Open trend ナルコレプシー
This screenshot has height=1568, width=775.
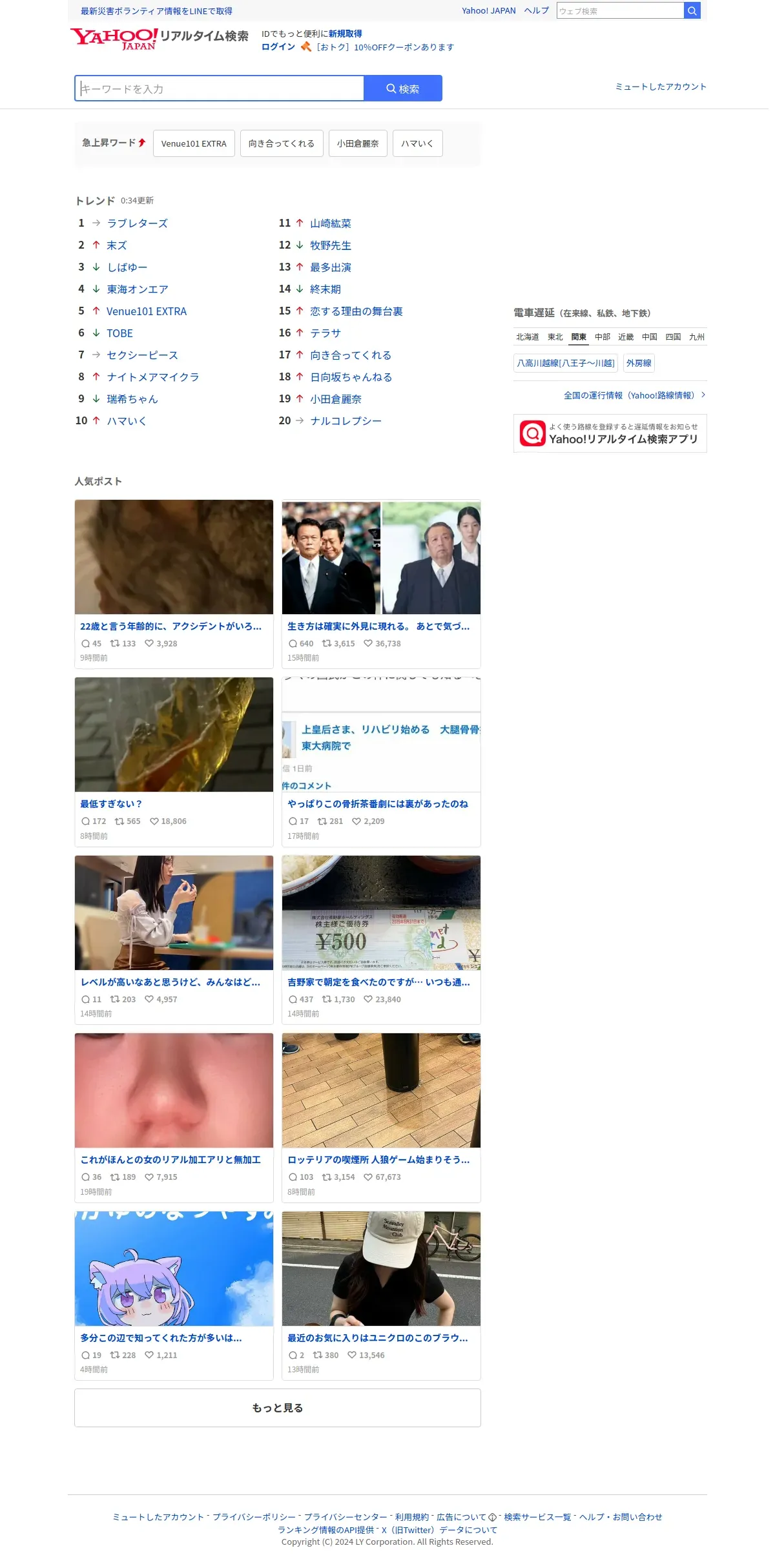(346, 421)
